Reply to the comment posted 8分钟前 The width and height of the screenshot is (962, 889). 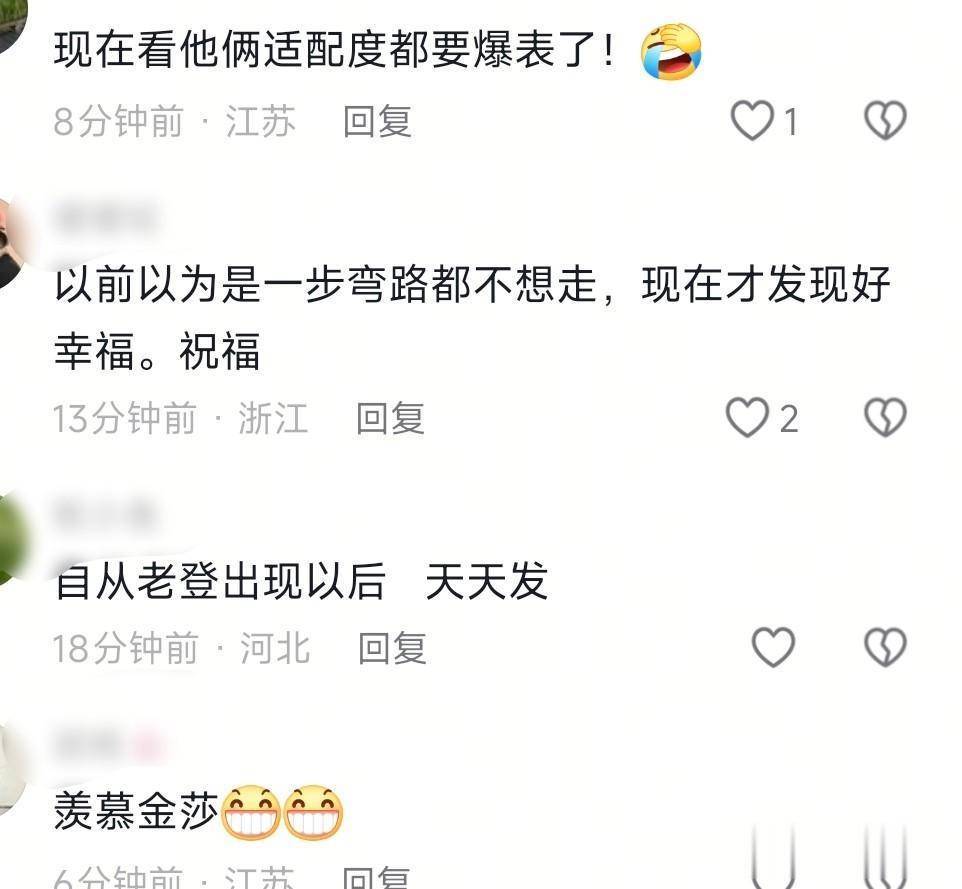pos(377,122)
